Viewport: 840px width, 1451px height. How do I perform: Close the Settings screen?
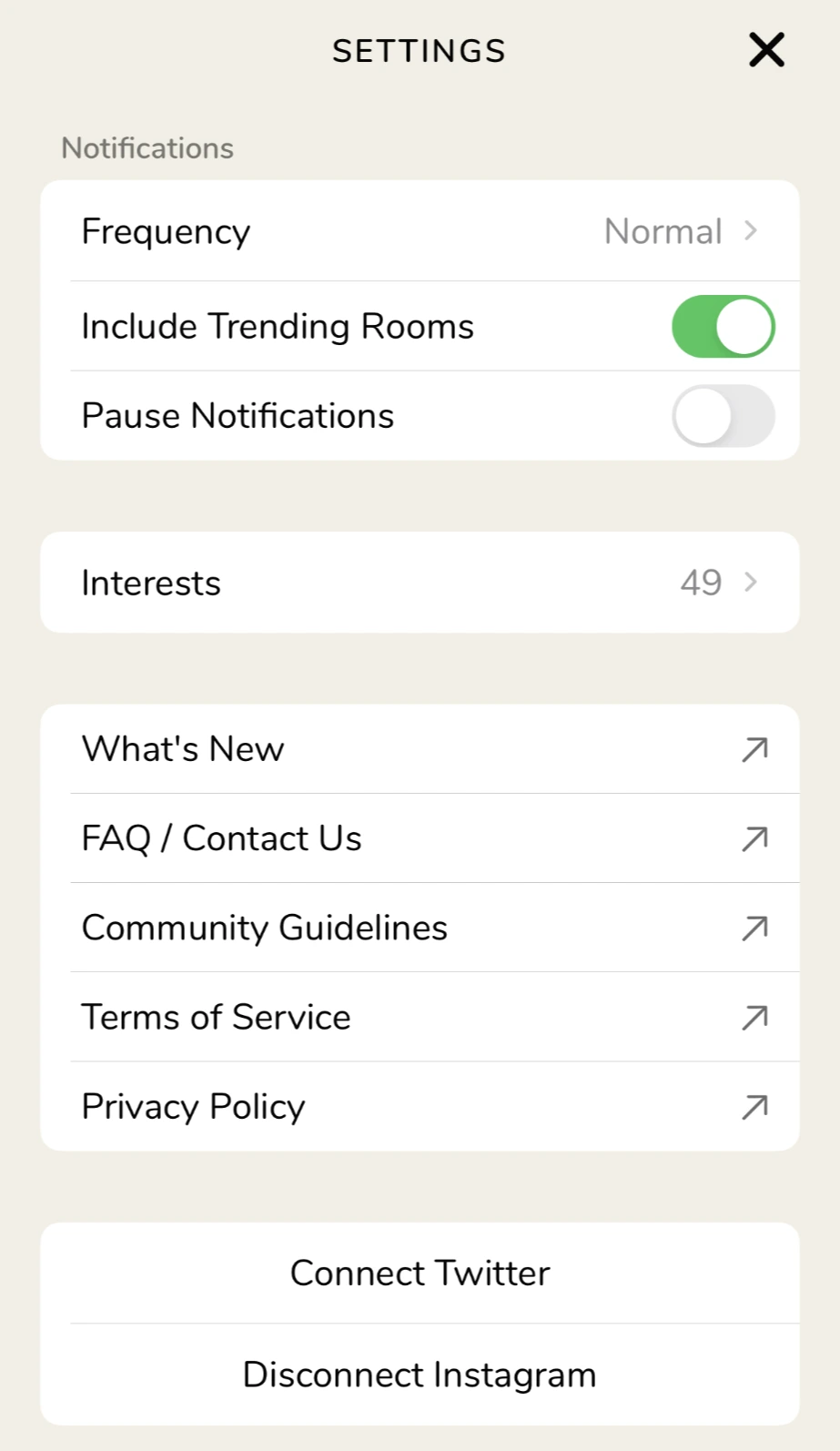point(766,50)
